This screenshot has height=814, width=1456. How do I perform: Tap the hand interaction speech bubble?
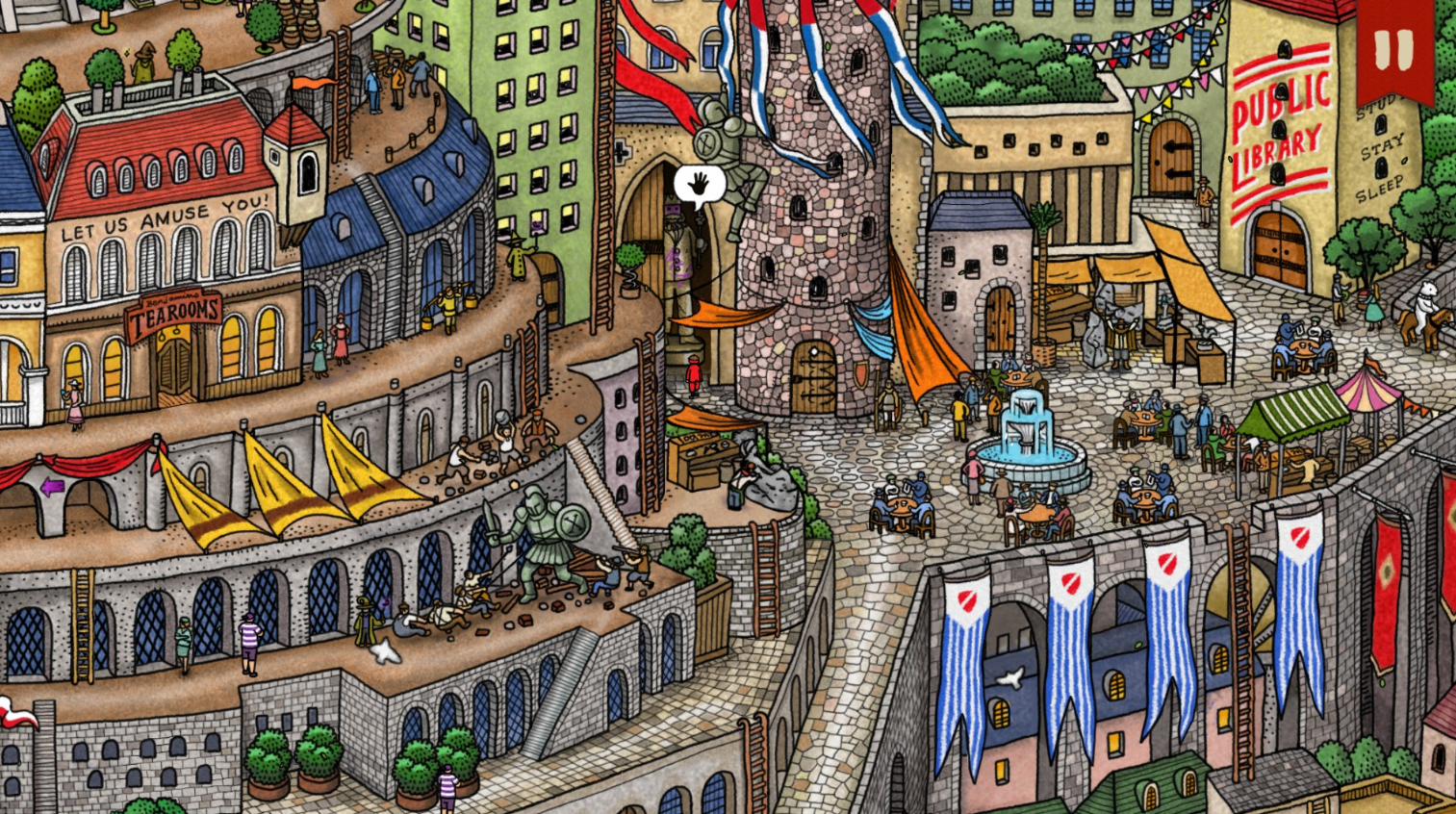699,184
